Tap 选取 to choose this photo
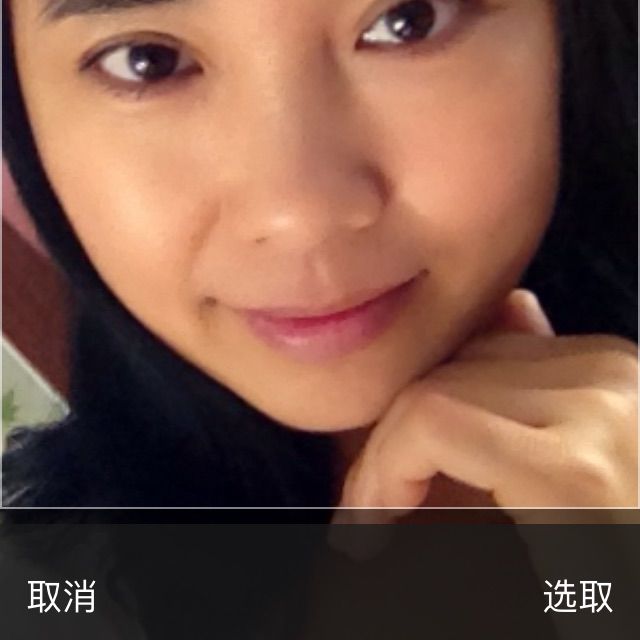Viewport: 640px width, 640px height. coord(577,596)
